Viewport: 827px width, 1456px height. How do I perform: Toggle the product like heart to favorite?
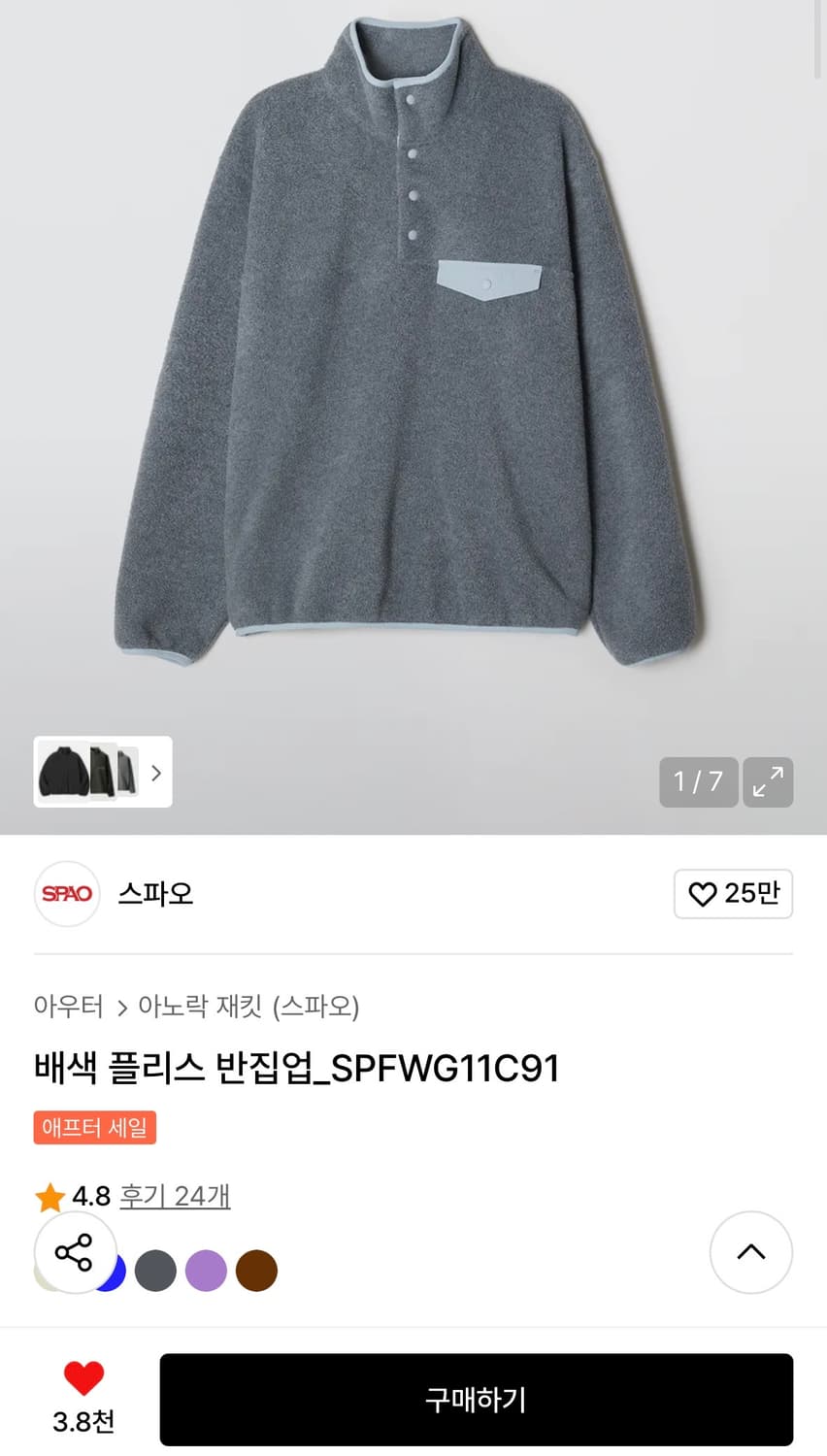pos(85,1379)
